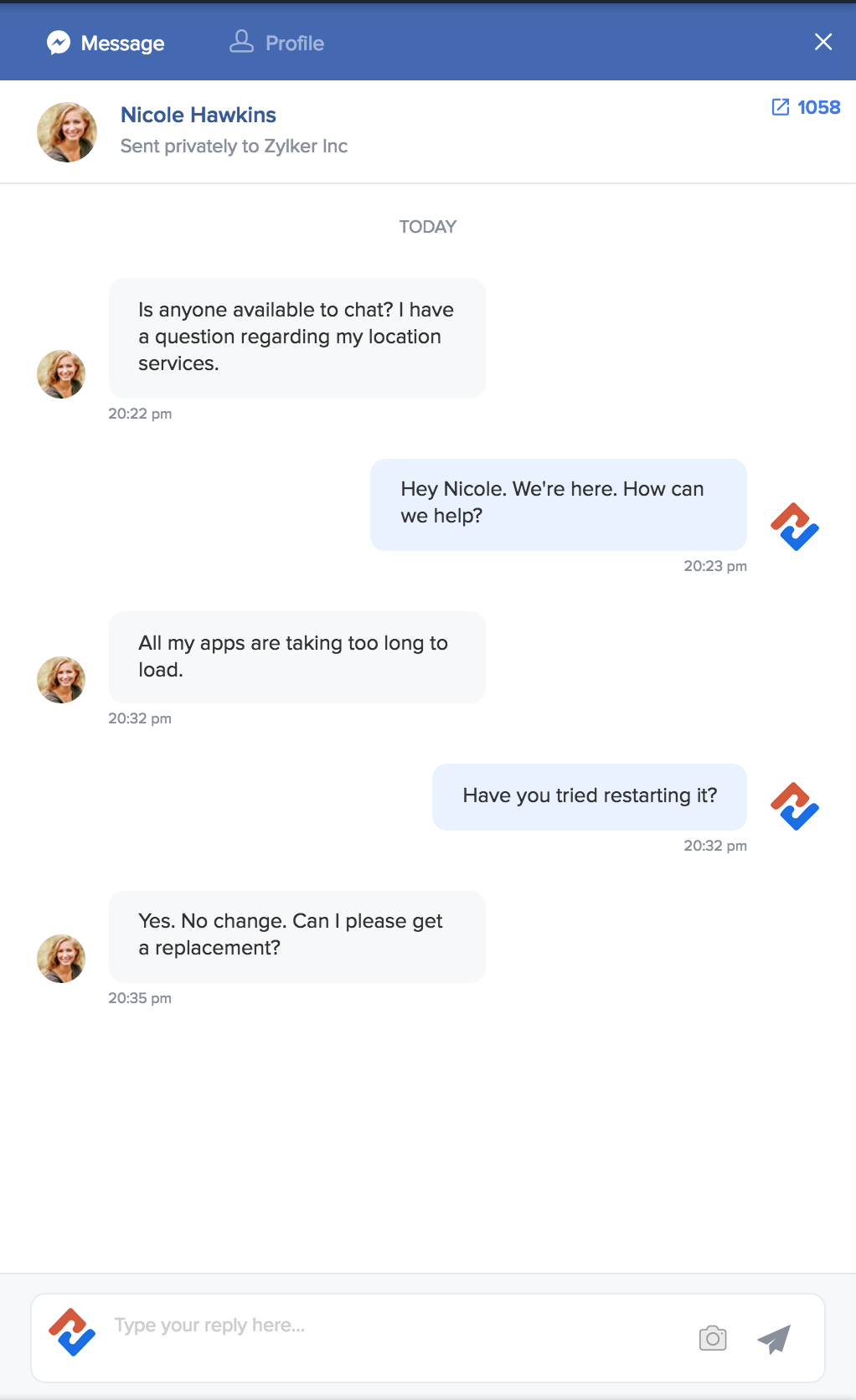The image size is (856, 1400).
Task: Switch to the Profile tab
Action: tap(277, 43)
